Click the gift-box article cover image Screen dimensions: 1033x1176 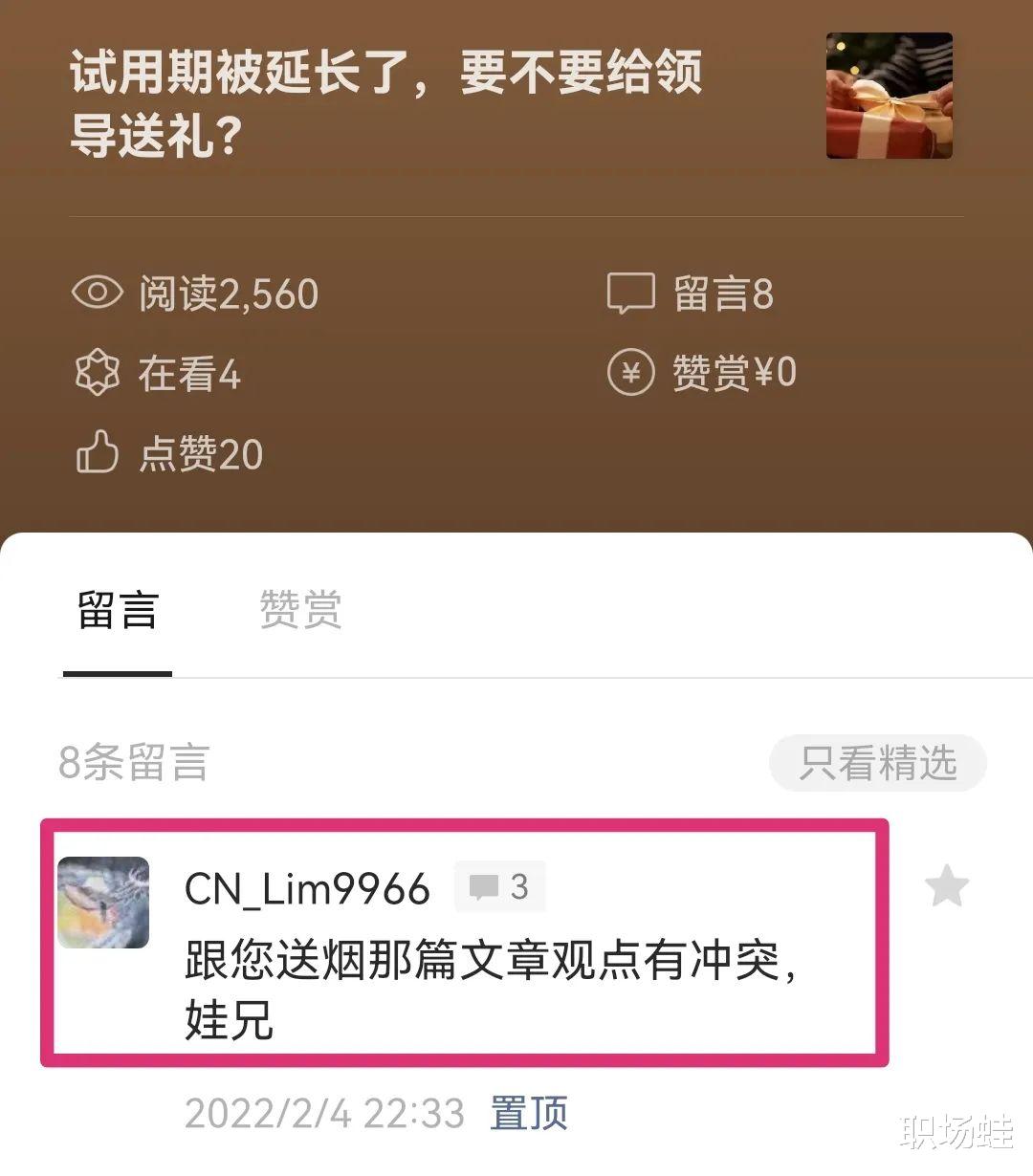pyautogui.click(x=888, y=97)
